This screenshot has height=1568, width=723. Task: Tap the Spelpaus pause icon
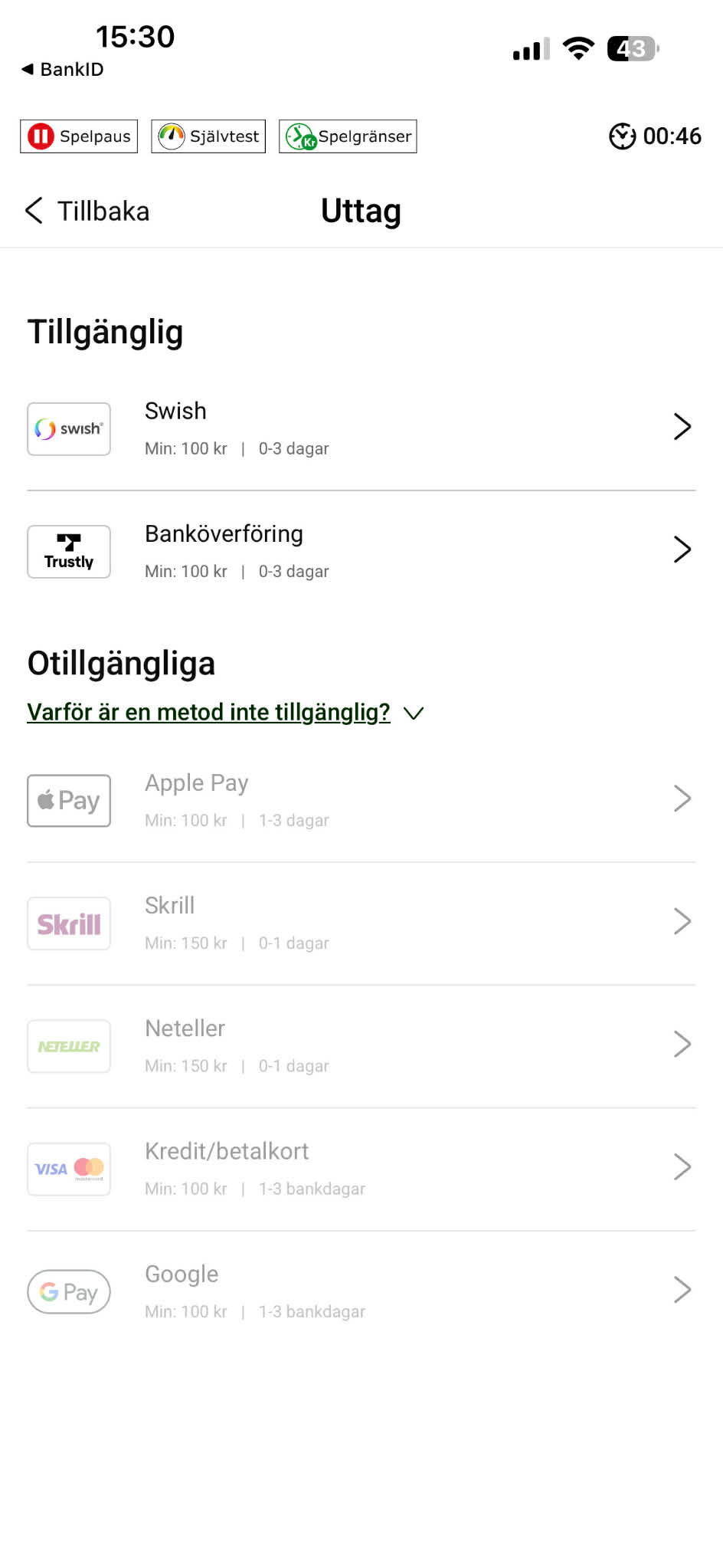[42, 136]
